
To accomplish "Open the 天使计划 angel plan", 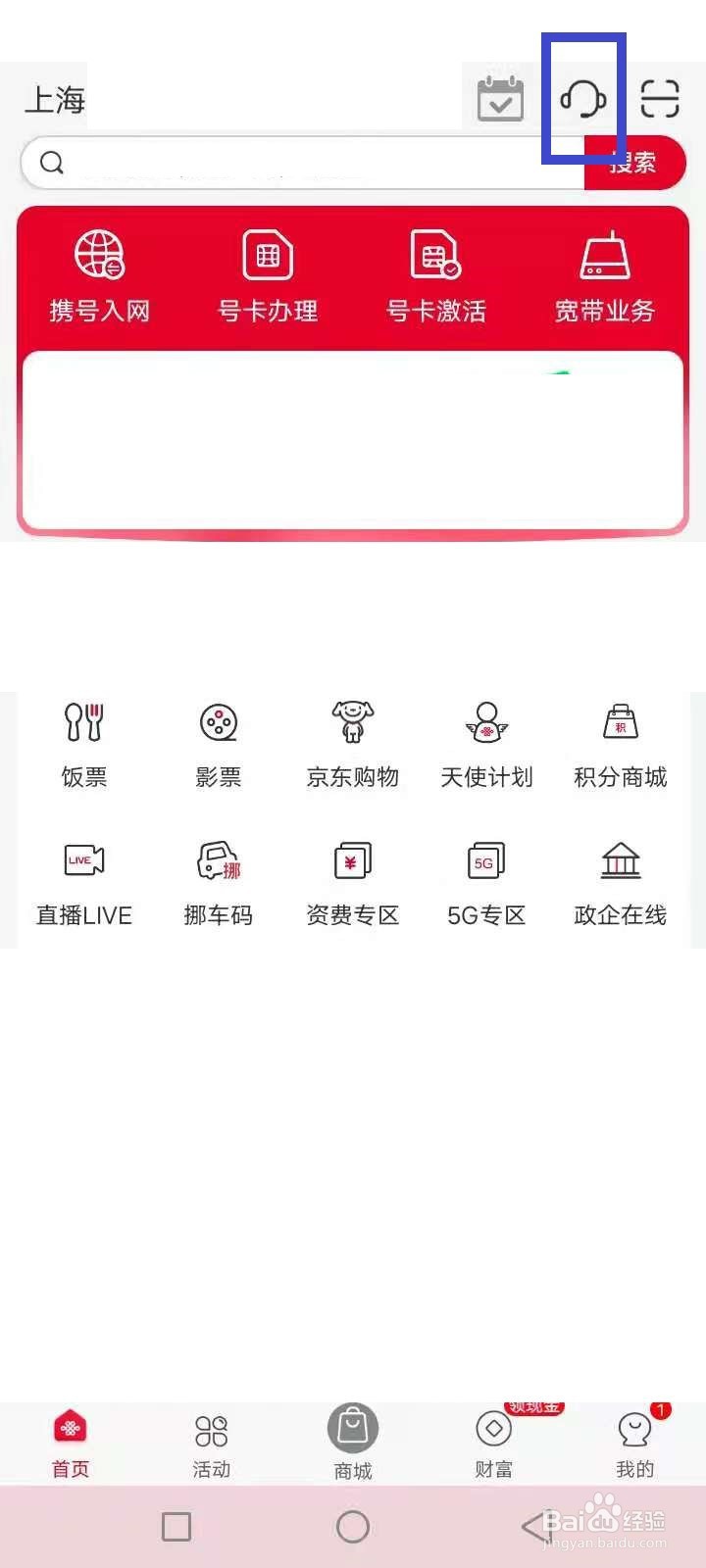I will 486,743.
